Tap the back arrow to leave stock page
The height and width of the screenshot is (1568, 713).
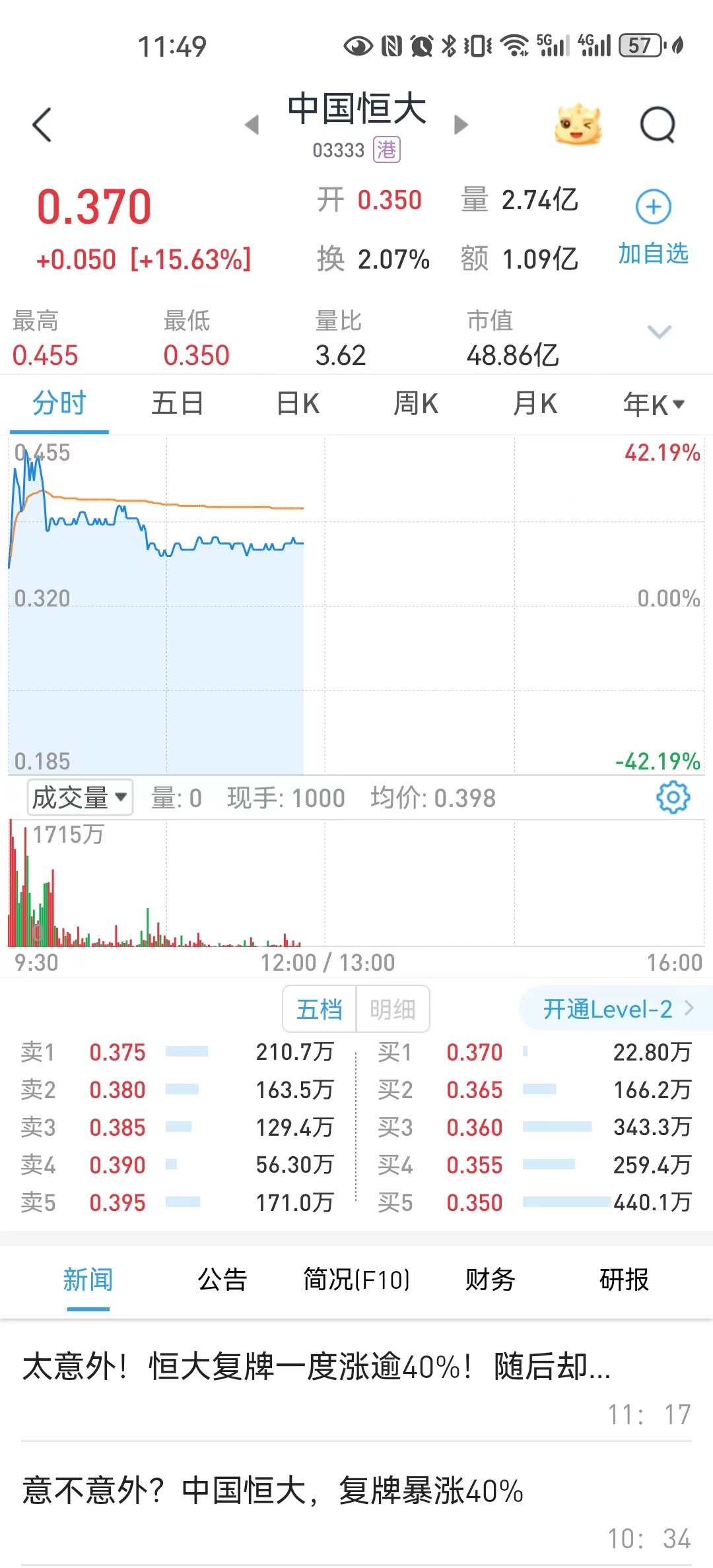point(42,124)
